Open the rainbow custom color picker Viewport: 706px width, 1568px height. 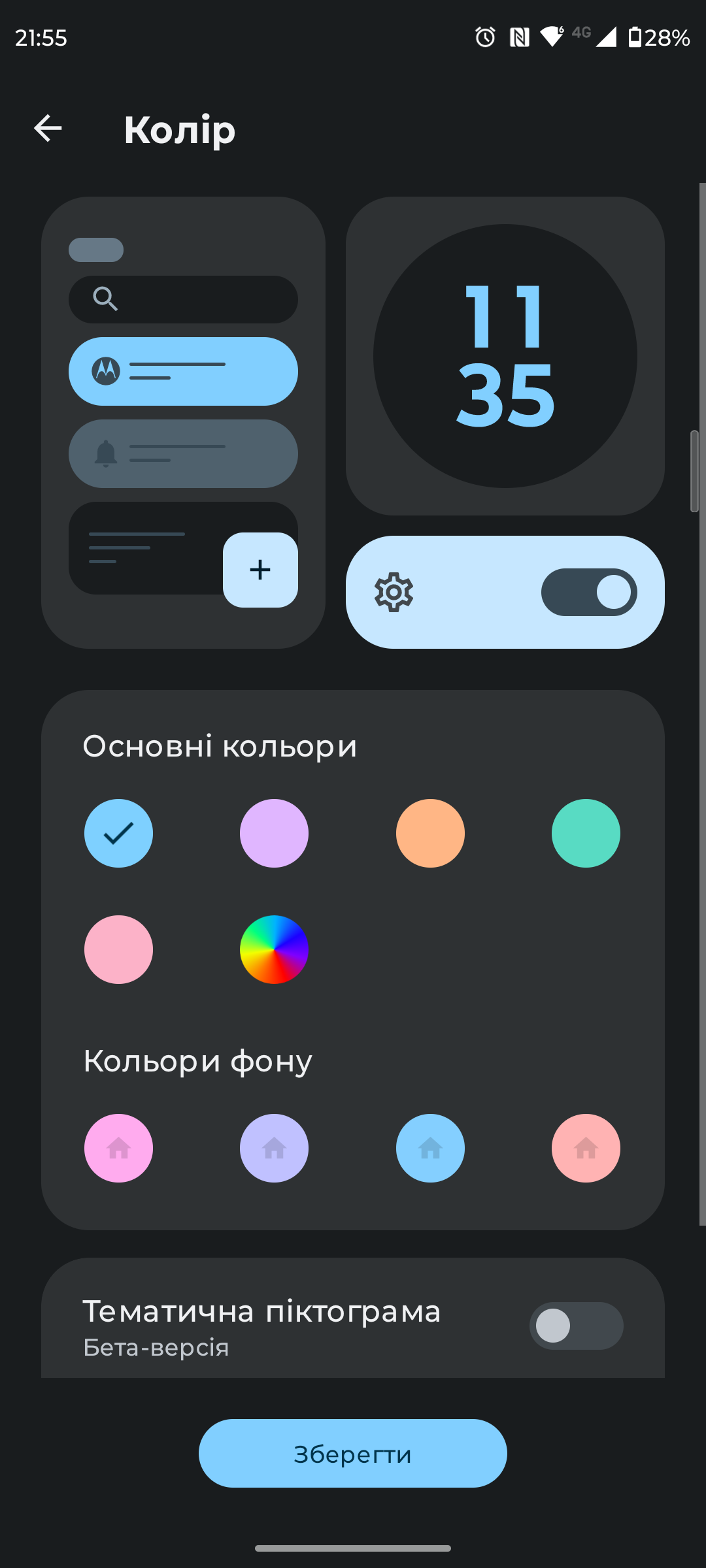(x=274, y=949)
